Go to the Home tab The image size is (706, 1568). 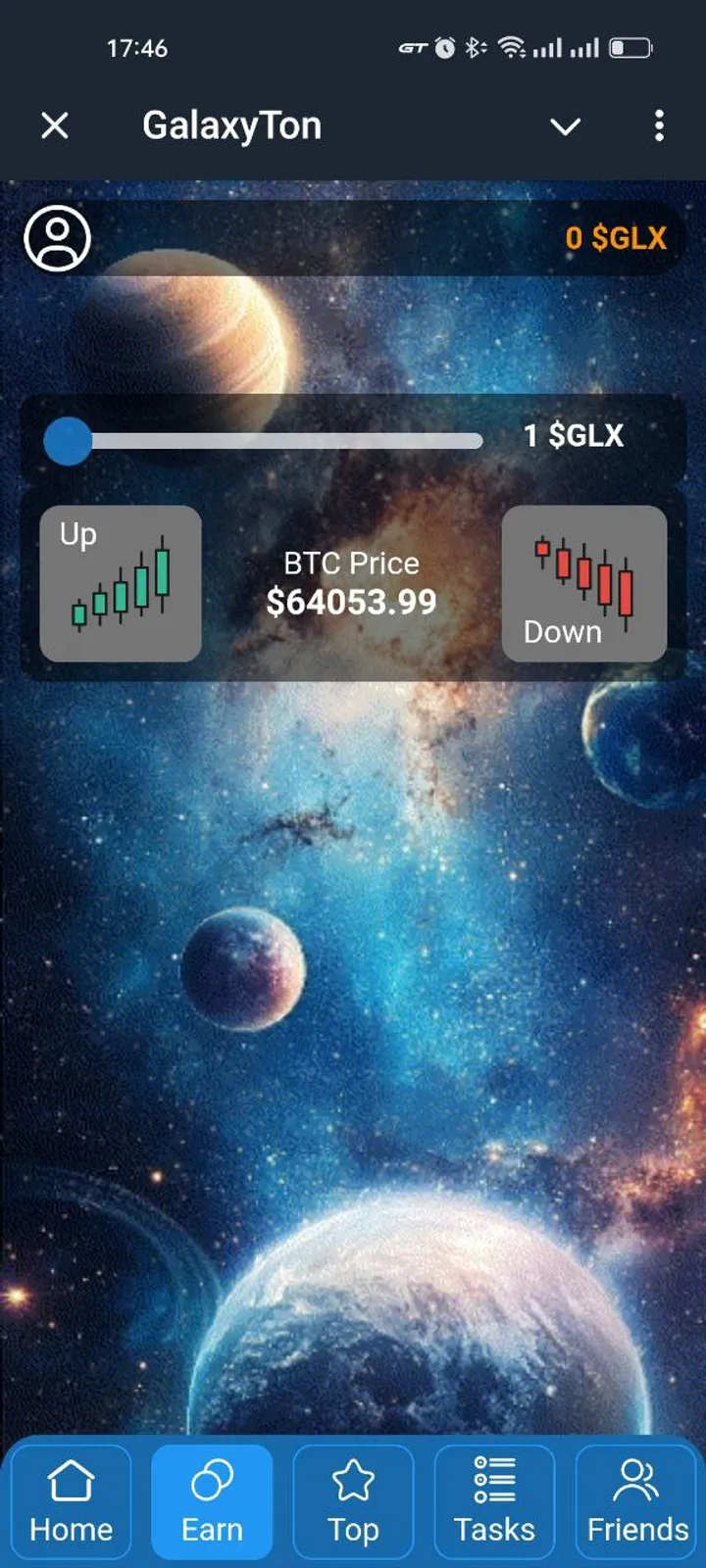tap(72, 1501)
